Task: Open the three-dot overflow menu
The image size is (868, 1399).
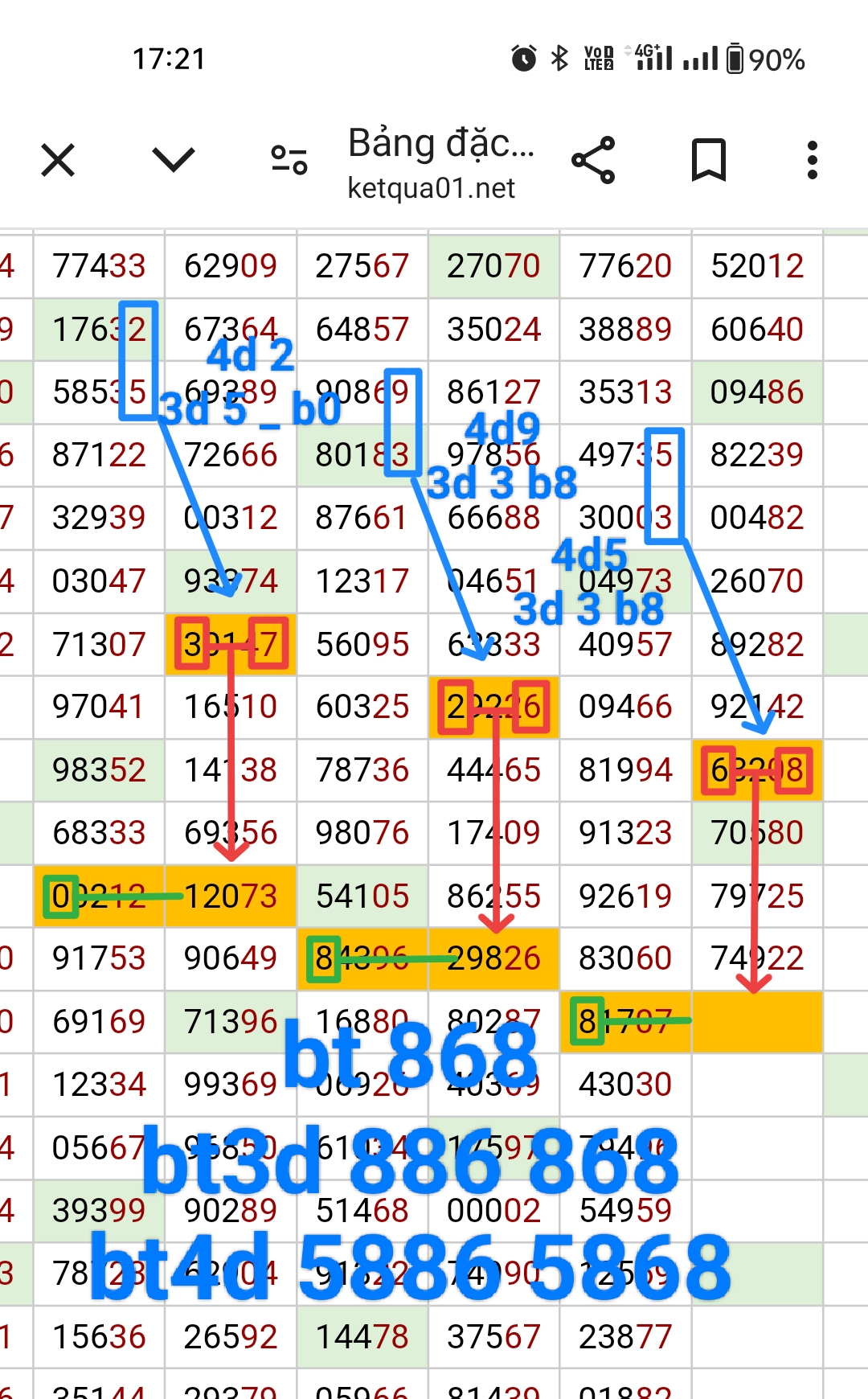Action: 813,160
